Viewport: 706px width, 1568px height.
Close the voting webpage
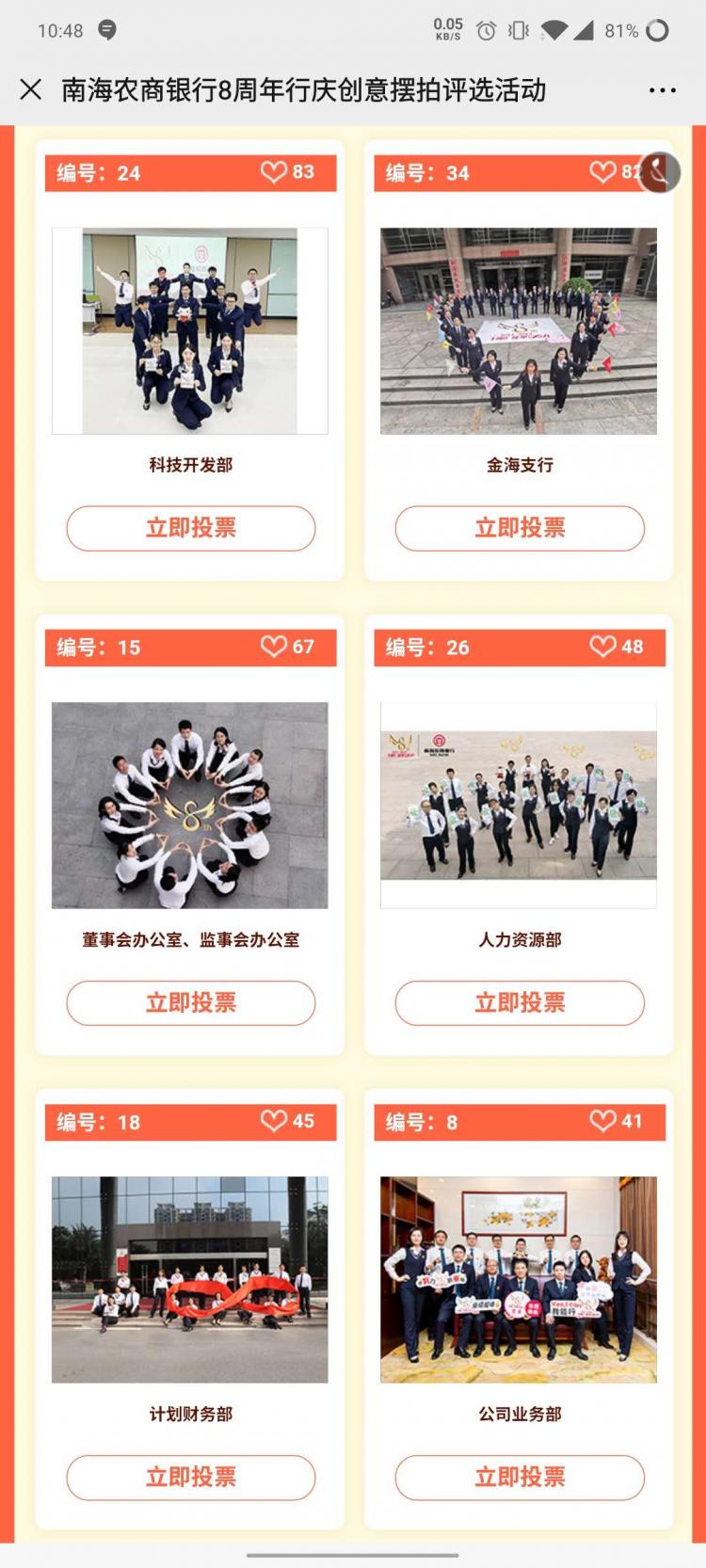tap(30, 89)
